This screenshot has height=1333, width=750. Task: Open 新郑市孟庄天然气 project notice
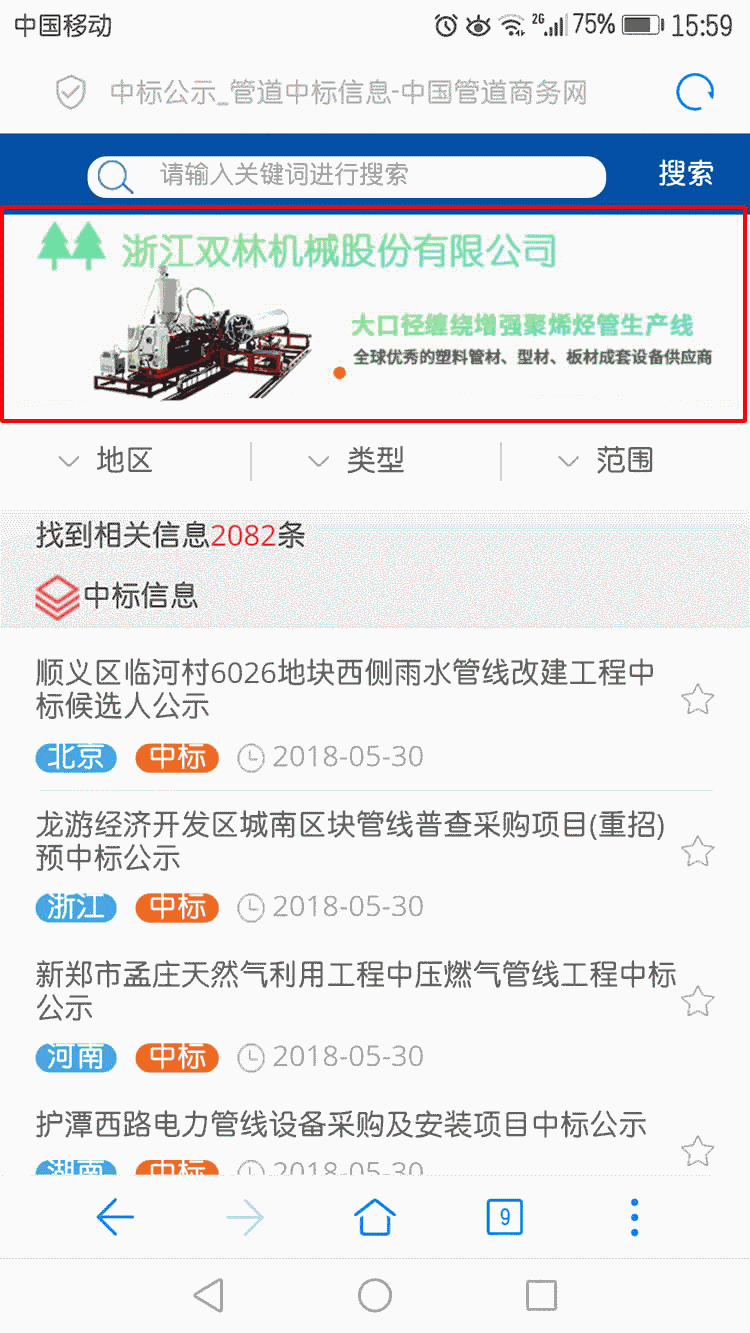(x=355, y=991)
